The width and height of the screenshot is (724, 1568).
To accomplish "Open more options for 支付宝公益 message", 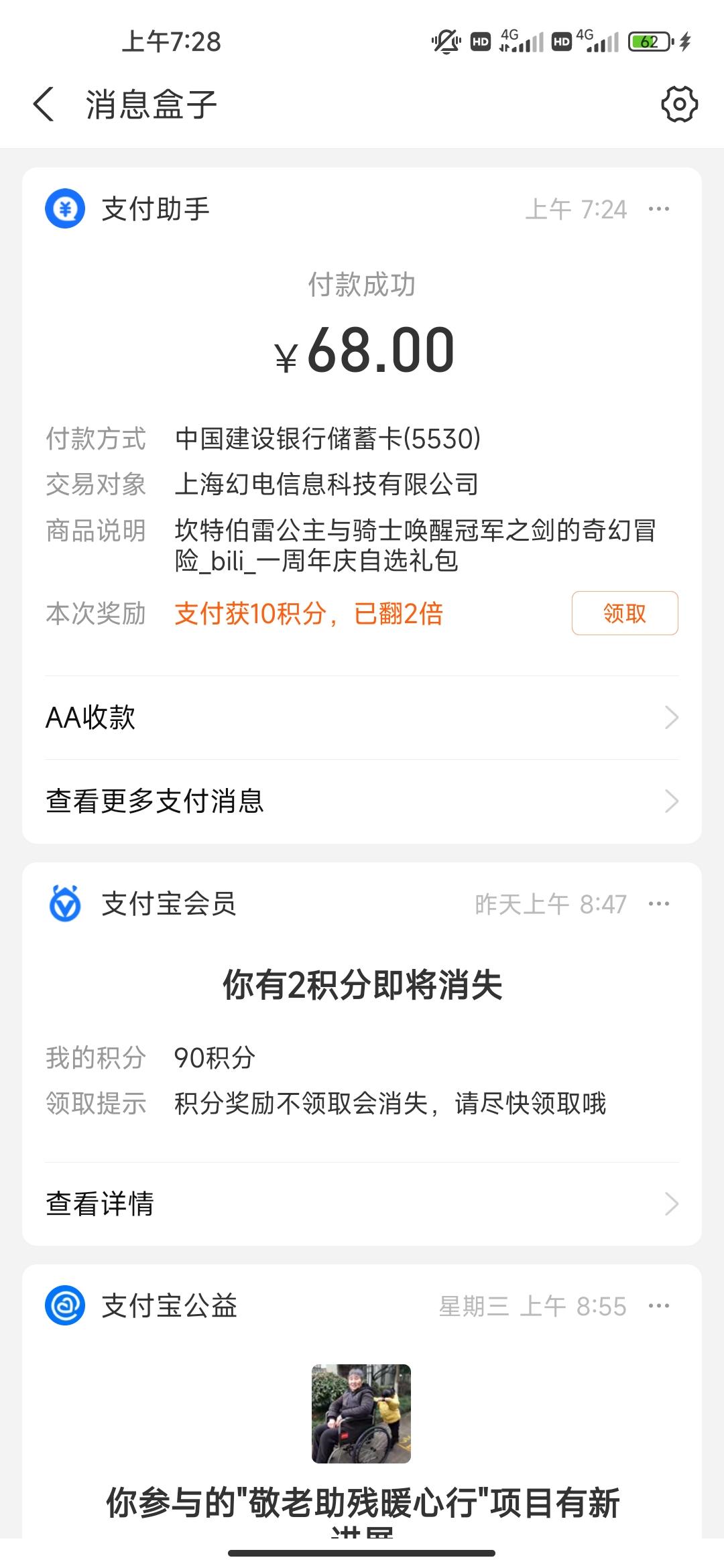I will tap(658, 1306).
